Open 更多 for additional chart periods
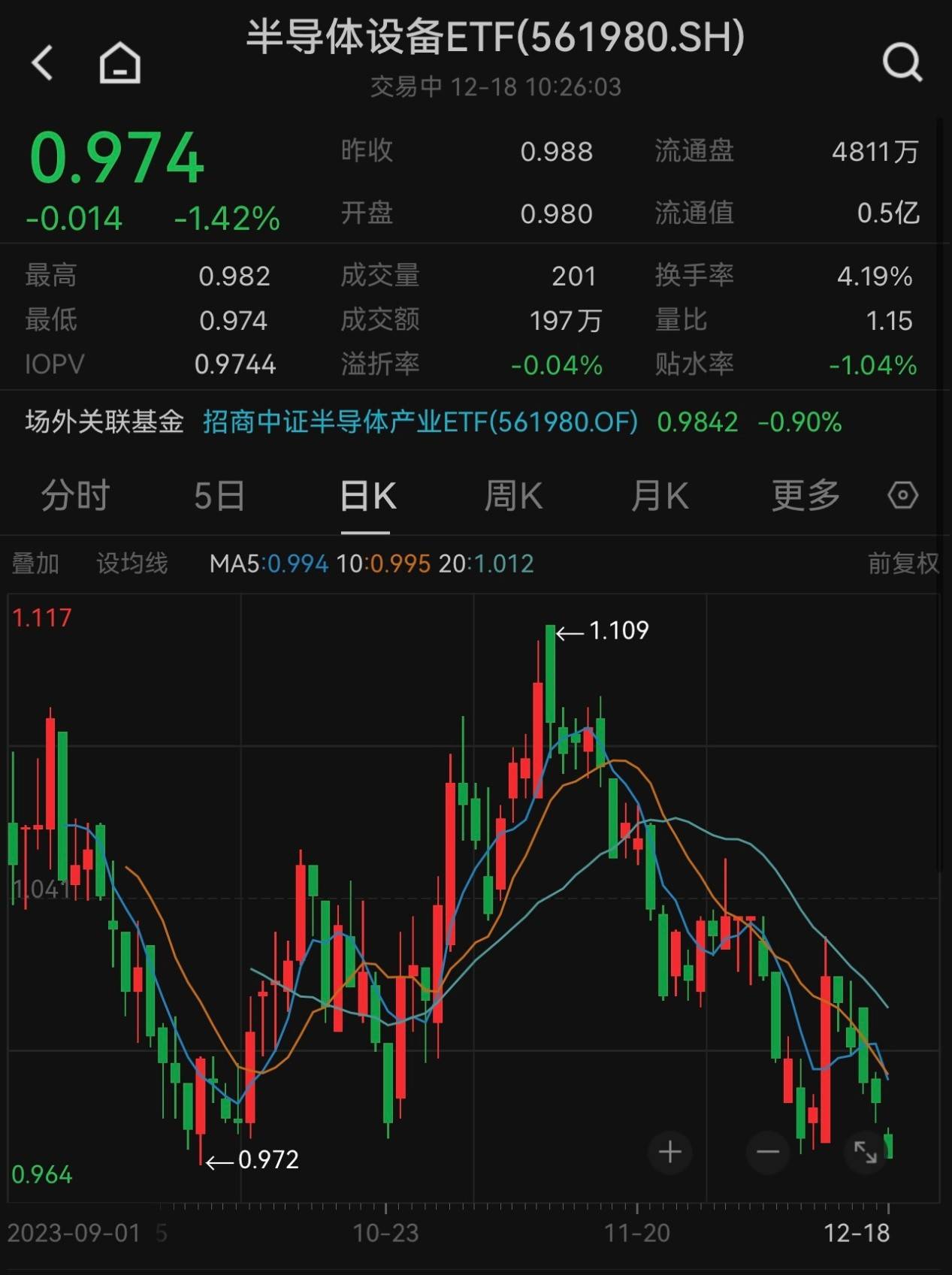 click(805, 496)
